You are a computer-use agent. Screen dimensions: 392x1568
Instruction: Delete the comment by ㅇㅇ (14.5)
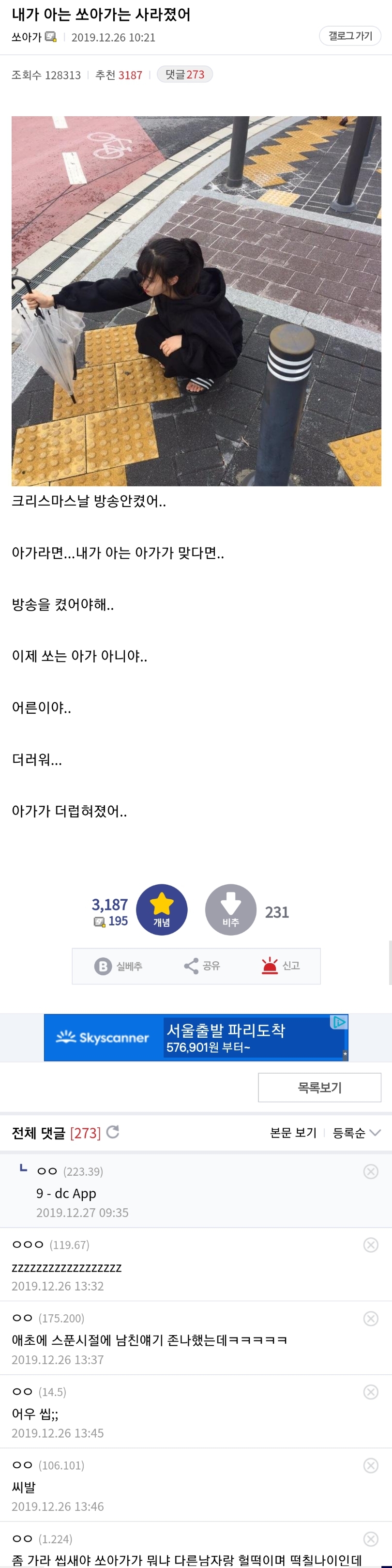tap(371, 1391)
